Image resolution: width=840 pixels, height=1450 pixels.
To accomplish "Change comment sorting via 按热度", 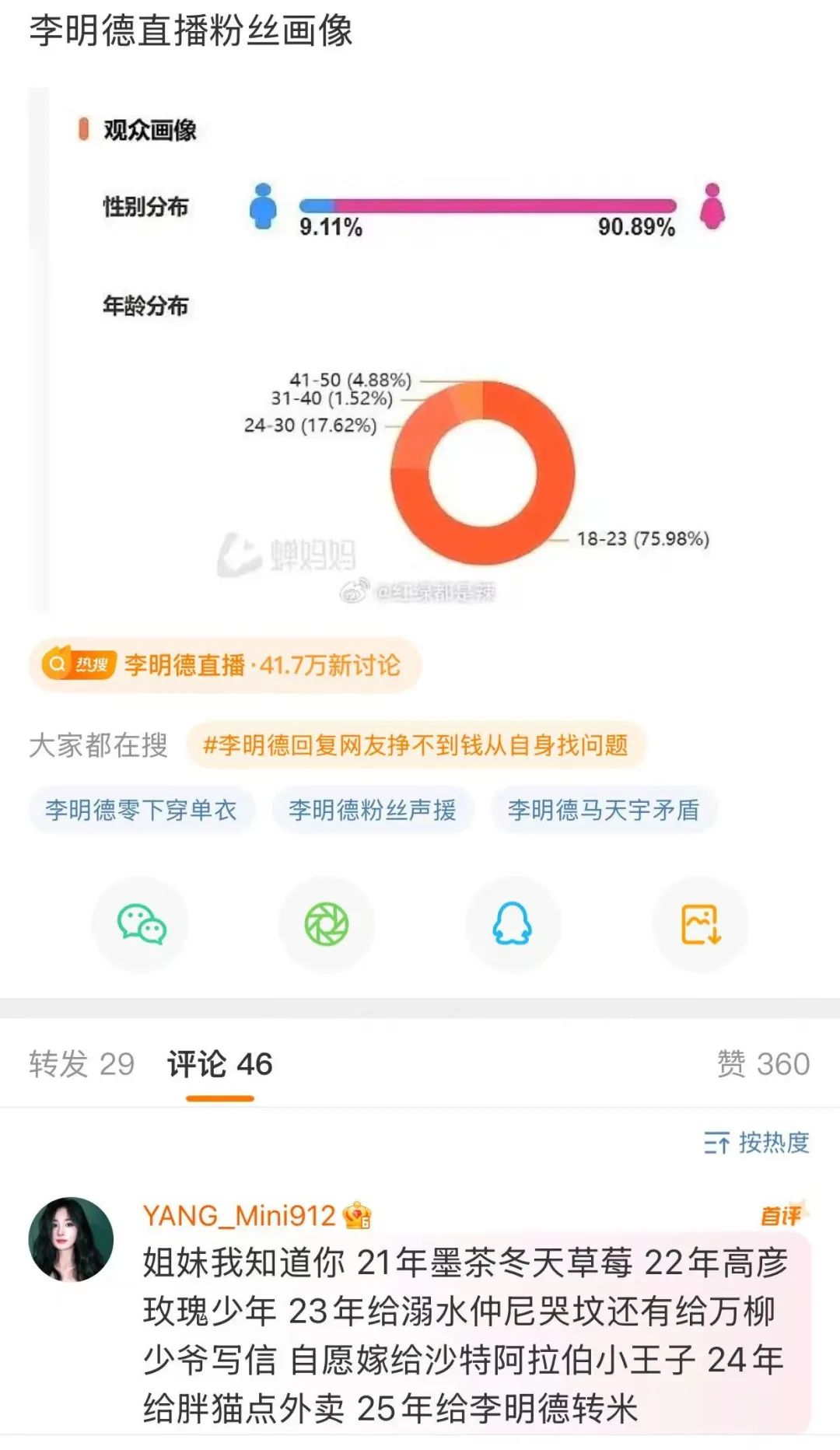I will click(757, 1143).
